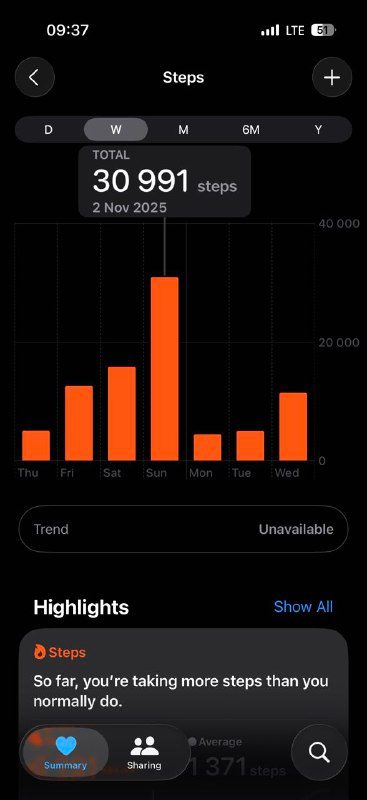The width and height of the screenshot is (367, 800).
Task: Open the Trend row
Action: (x=183, y=529)
